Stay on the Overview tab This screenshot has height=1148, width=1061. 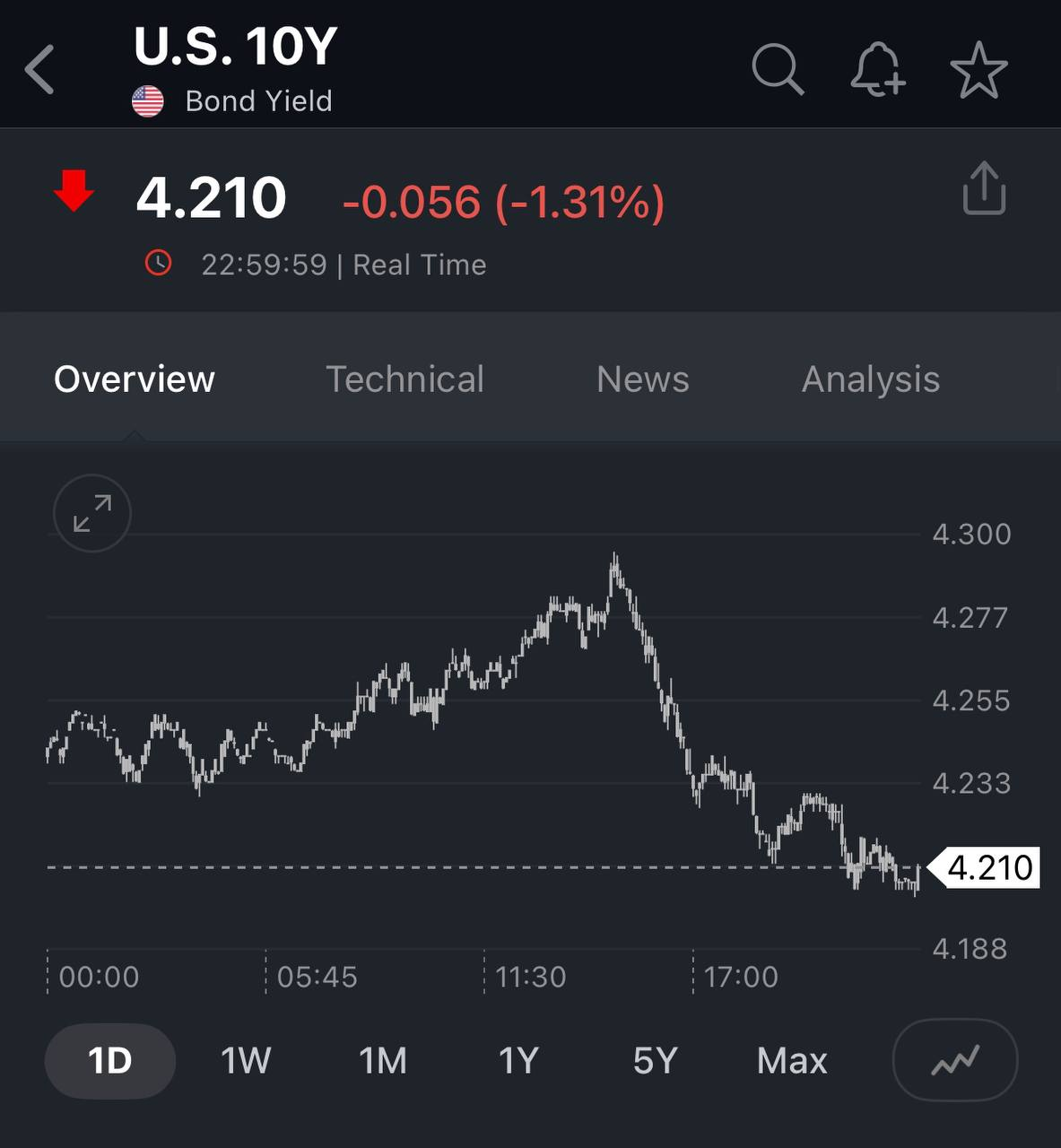point(135,378)
